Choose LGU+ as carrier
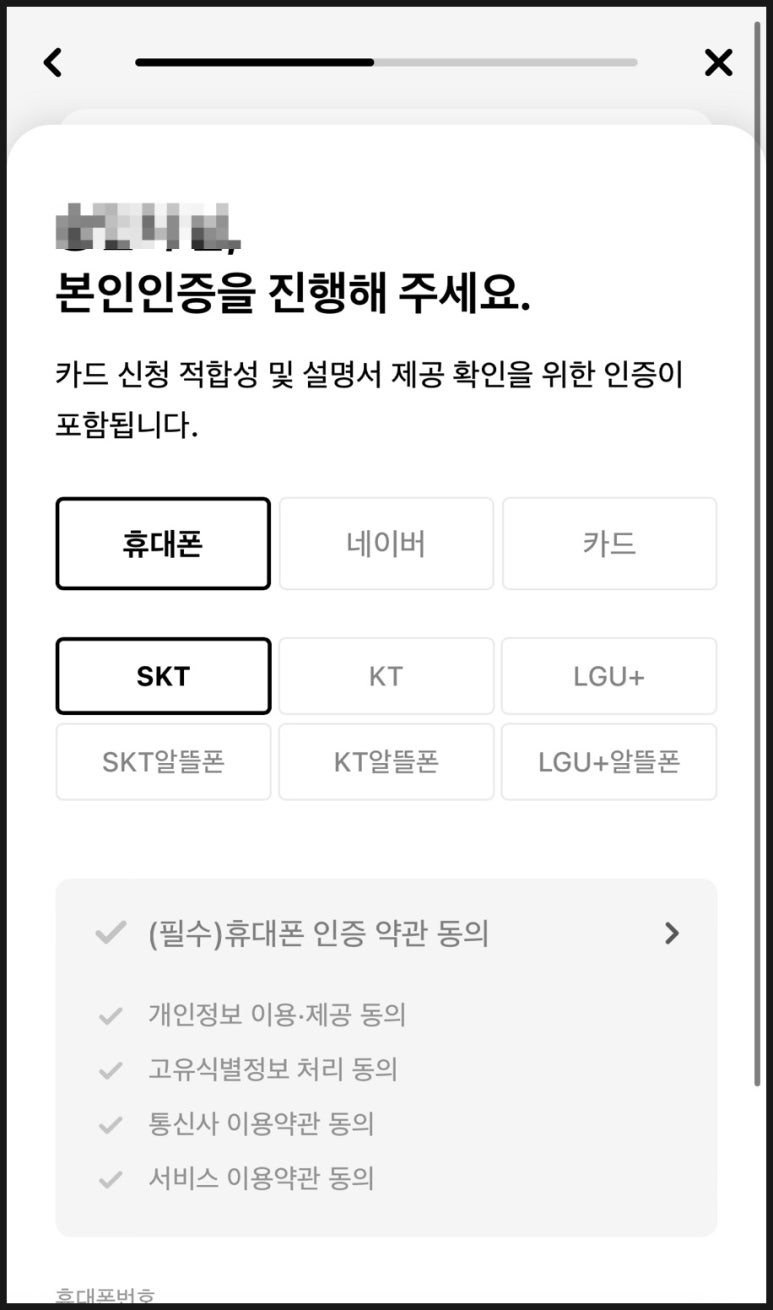Screen dimensions: 773x1310 (x=609, y=676)
